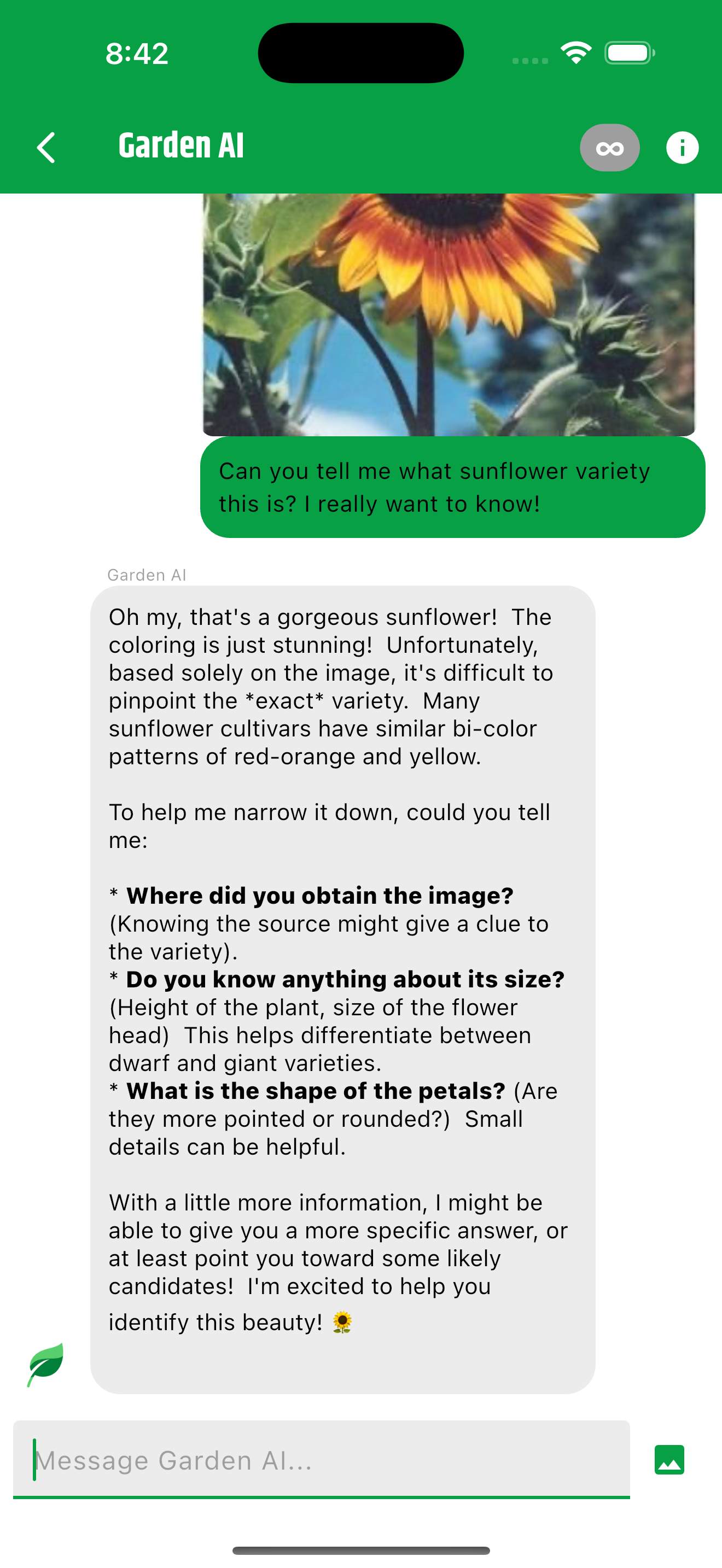Tap the infinity badge in header
The image size is (722, 1568).
coord(609,148)
